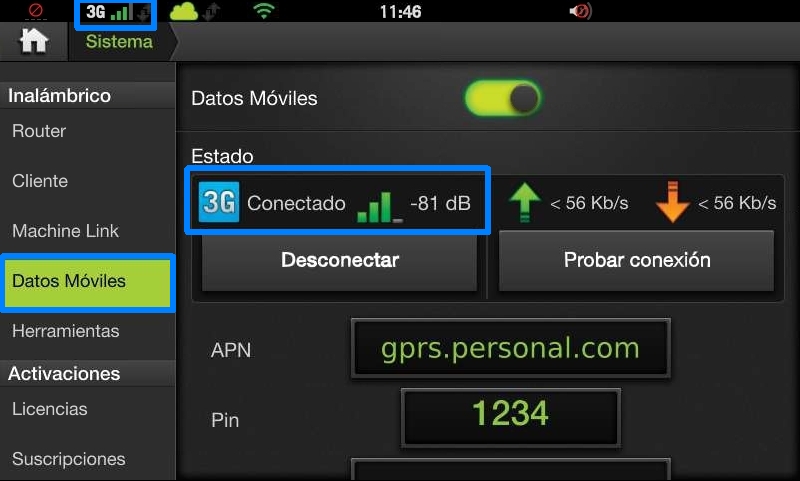This screenshot has width=800, height=481.
Task: Open Herramientas section
Action: pyautogui.click(x=66, y=331)
